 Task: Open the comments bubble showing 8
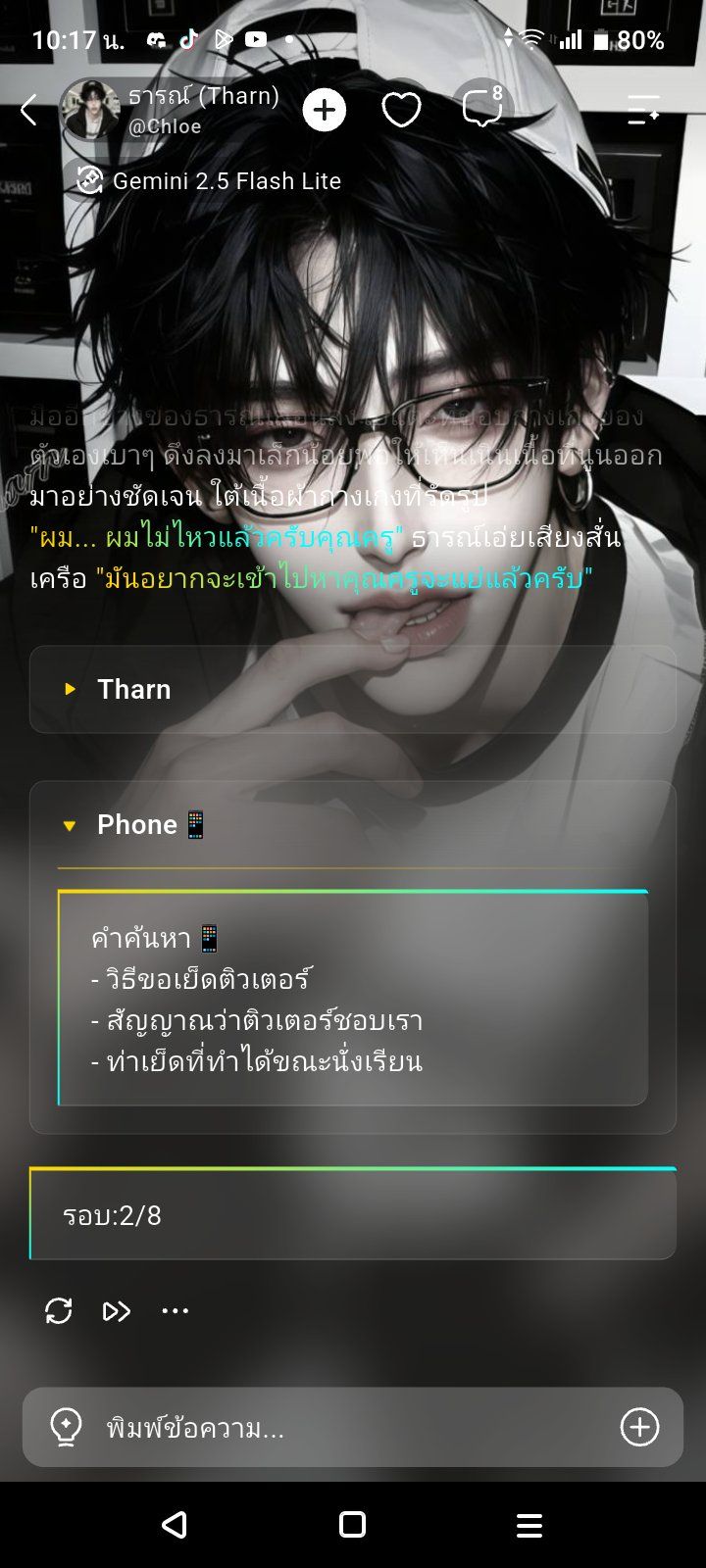click(482, 108)
